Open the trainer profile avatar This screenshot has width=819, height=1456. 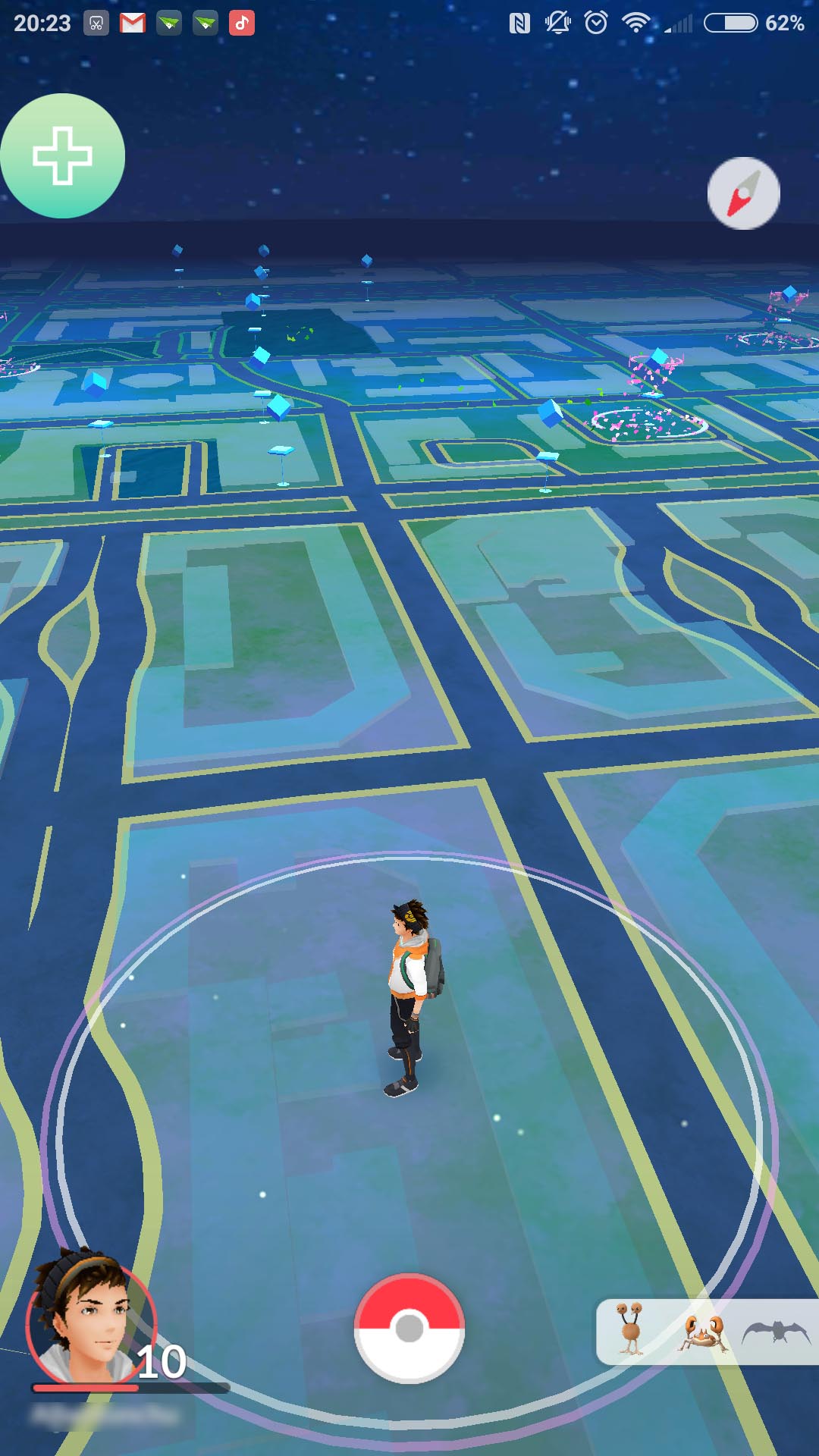91,1316
